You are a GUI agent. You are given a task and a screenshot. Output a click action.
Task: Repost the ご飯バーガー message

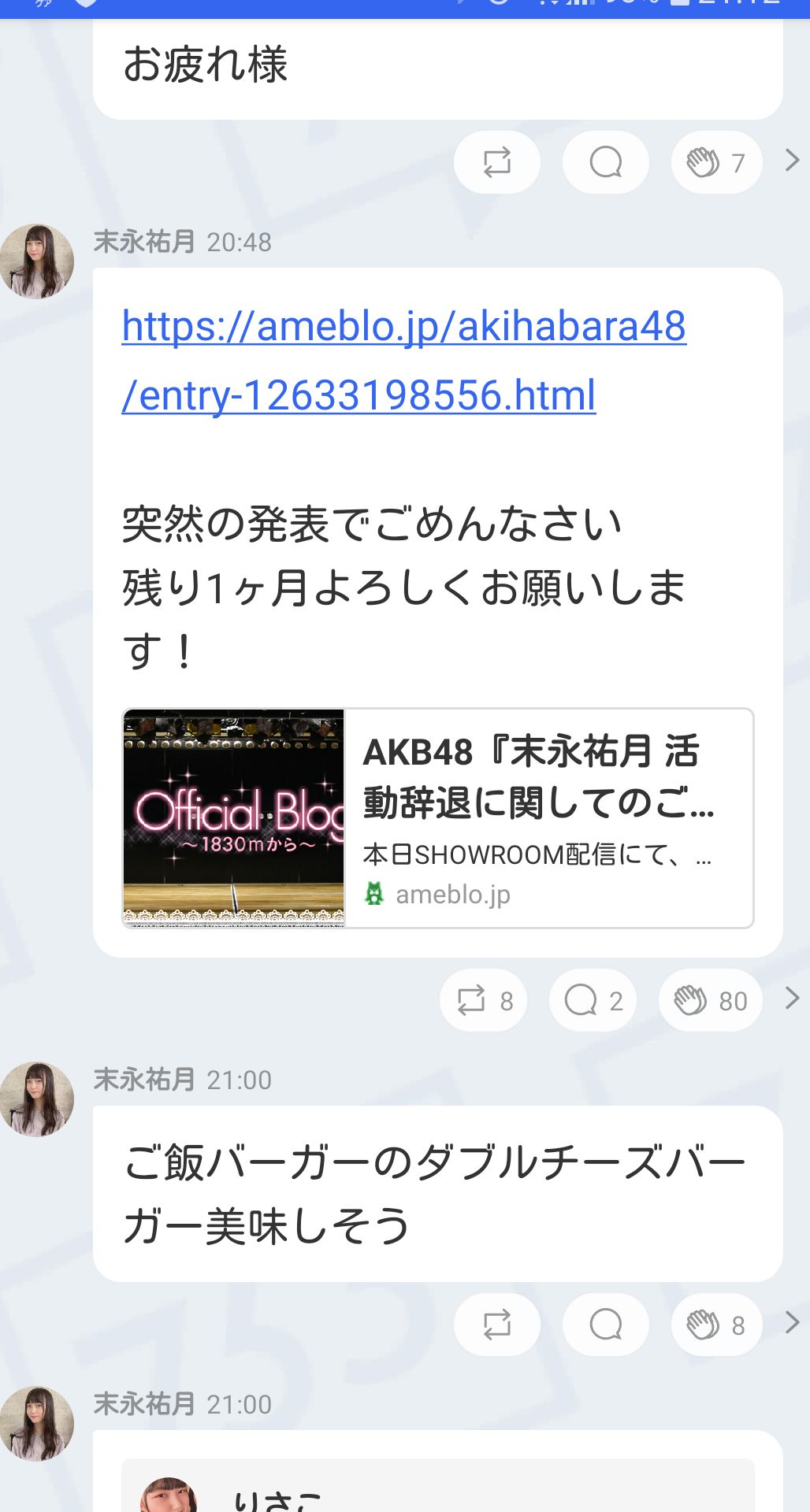point(496,1325)
